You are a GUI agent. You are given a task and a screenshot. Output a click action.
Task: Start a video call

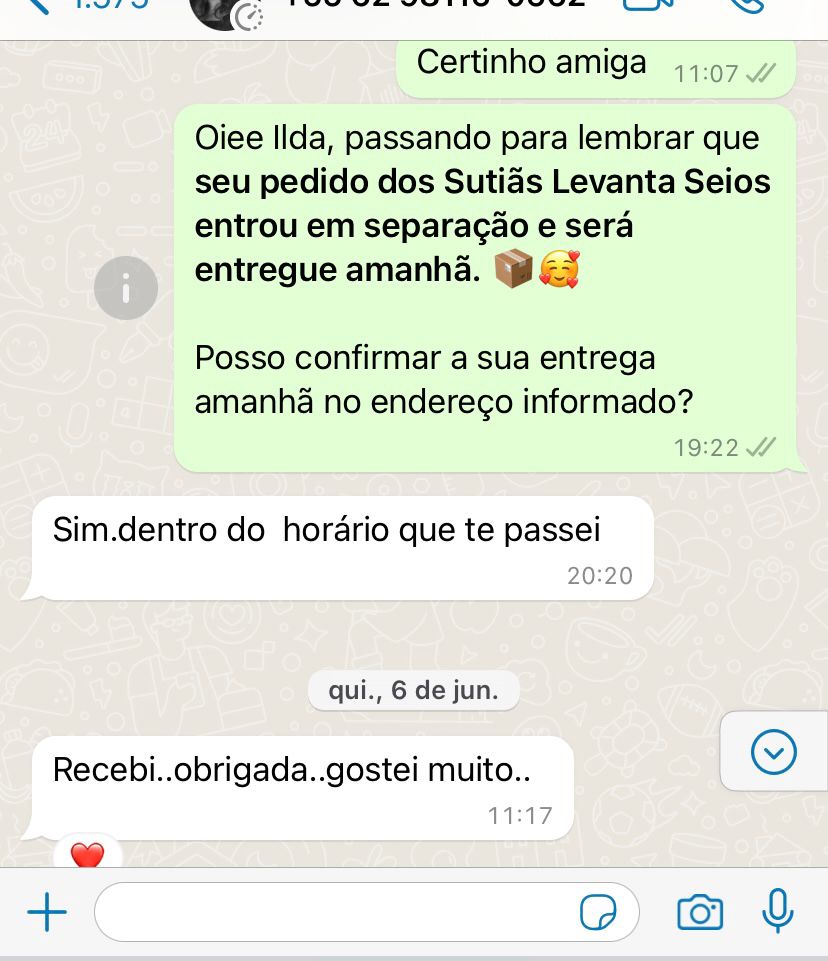click(x=648, y=5)
